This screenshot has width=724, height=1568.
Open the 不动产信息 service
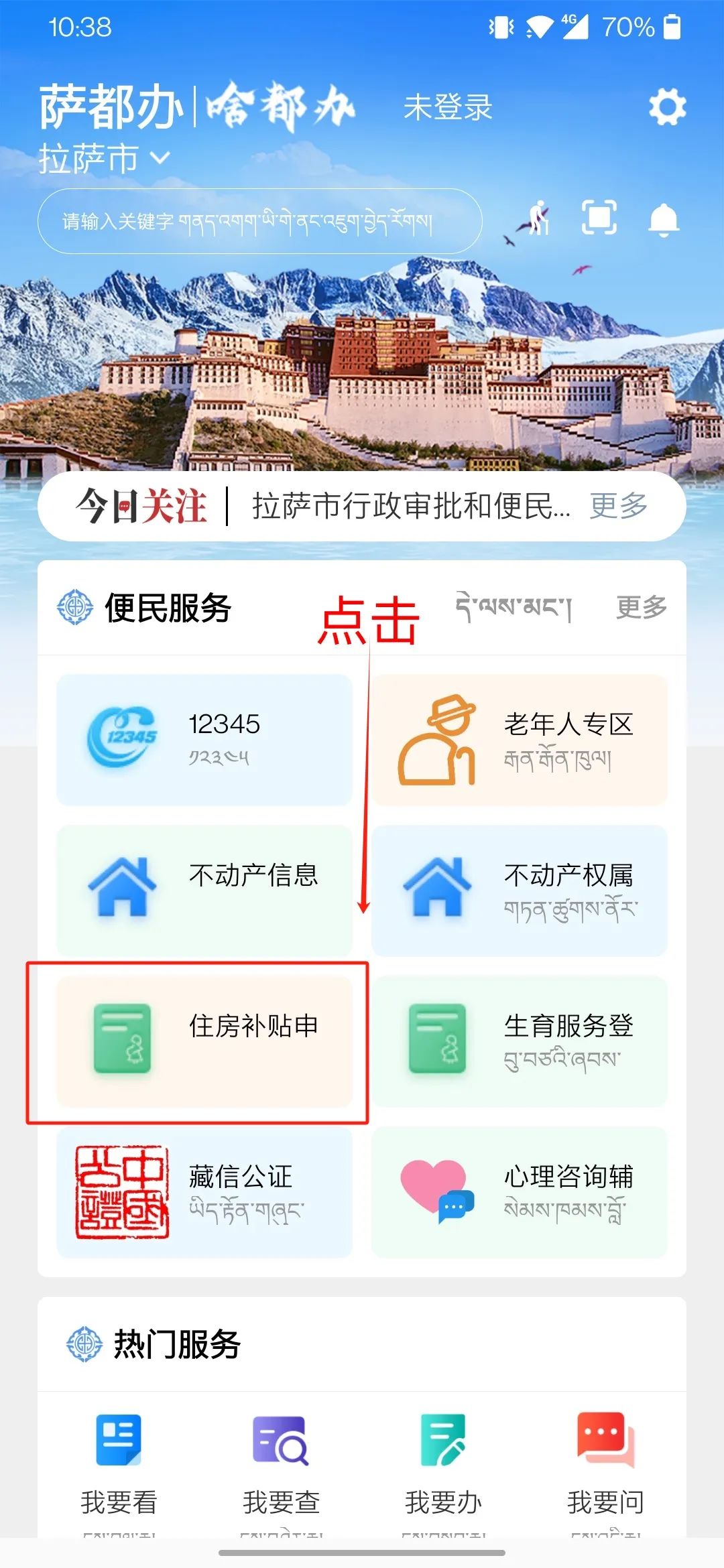click(x=204, y=891)
